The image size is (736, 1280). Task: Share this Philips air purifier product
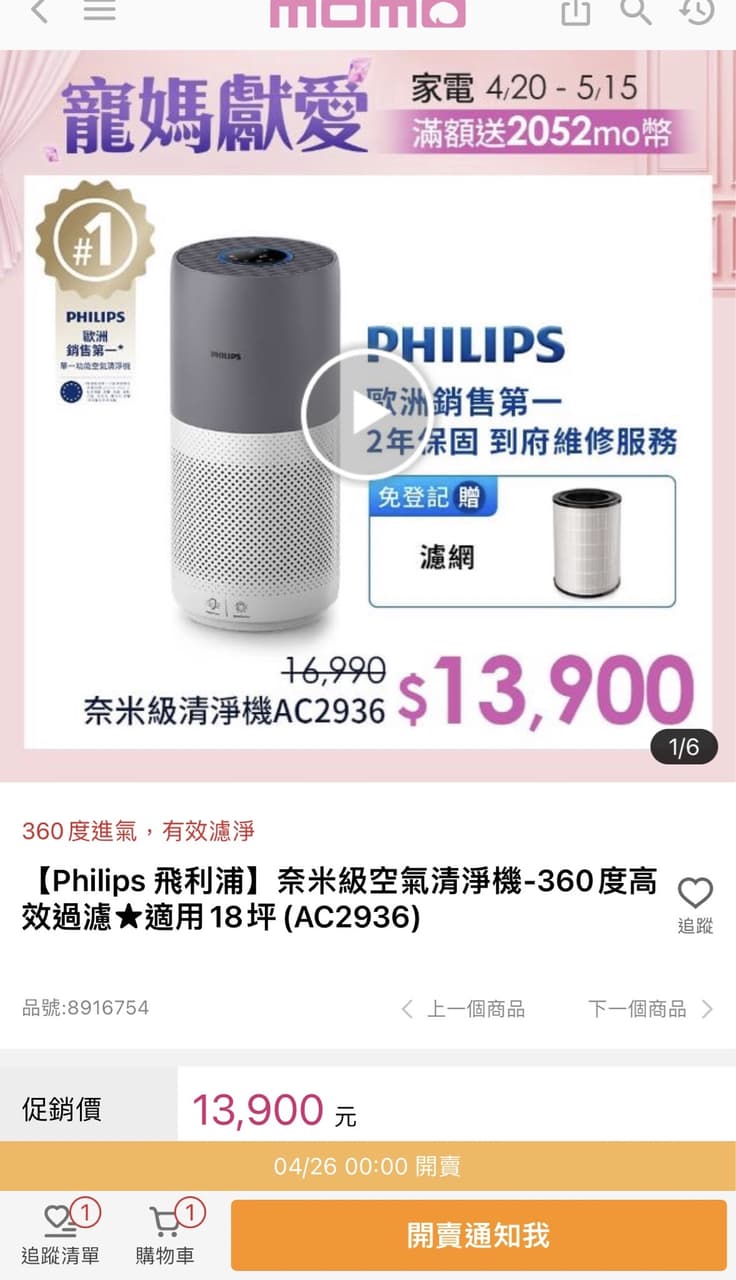coord(576,10)
